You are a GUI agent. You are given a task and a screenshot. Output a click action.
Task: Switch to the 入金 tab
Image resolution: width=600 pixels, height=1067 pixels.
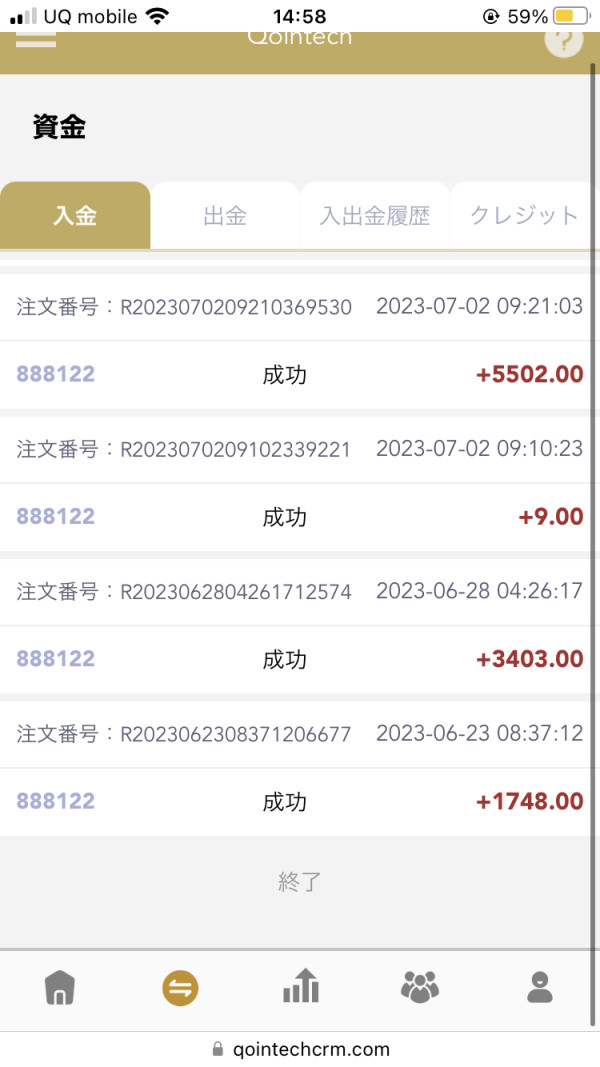[x=75, y=216]
